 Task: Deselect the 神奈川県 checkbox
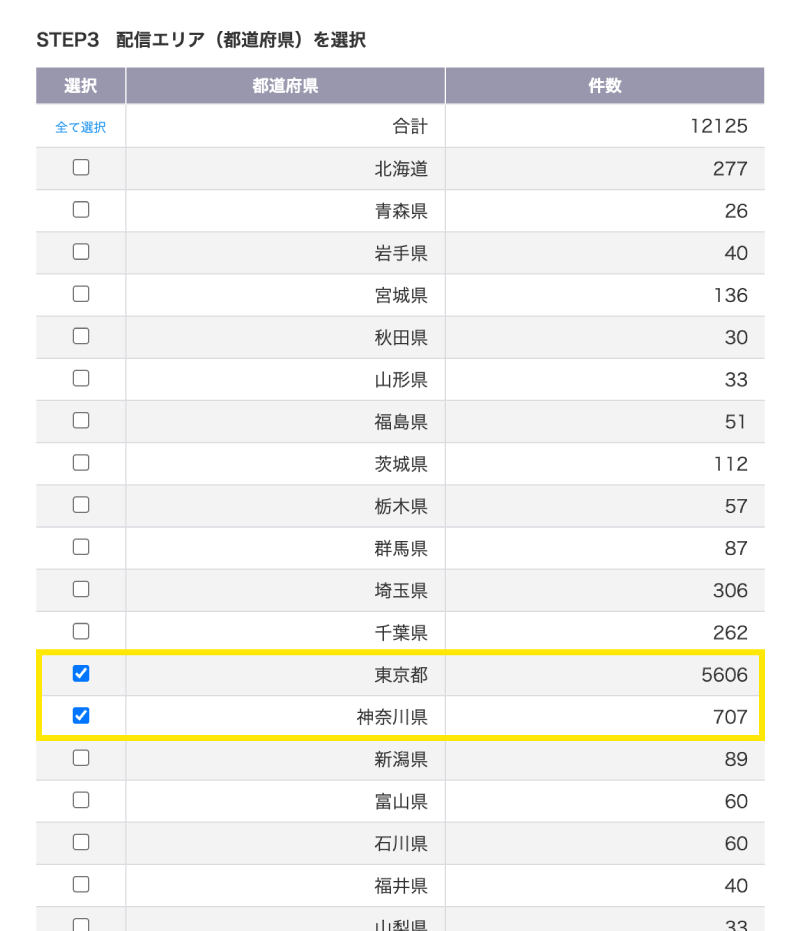click(81, 715)
